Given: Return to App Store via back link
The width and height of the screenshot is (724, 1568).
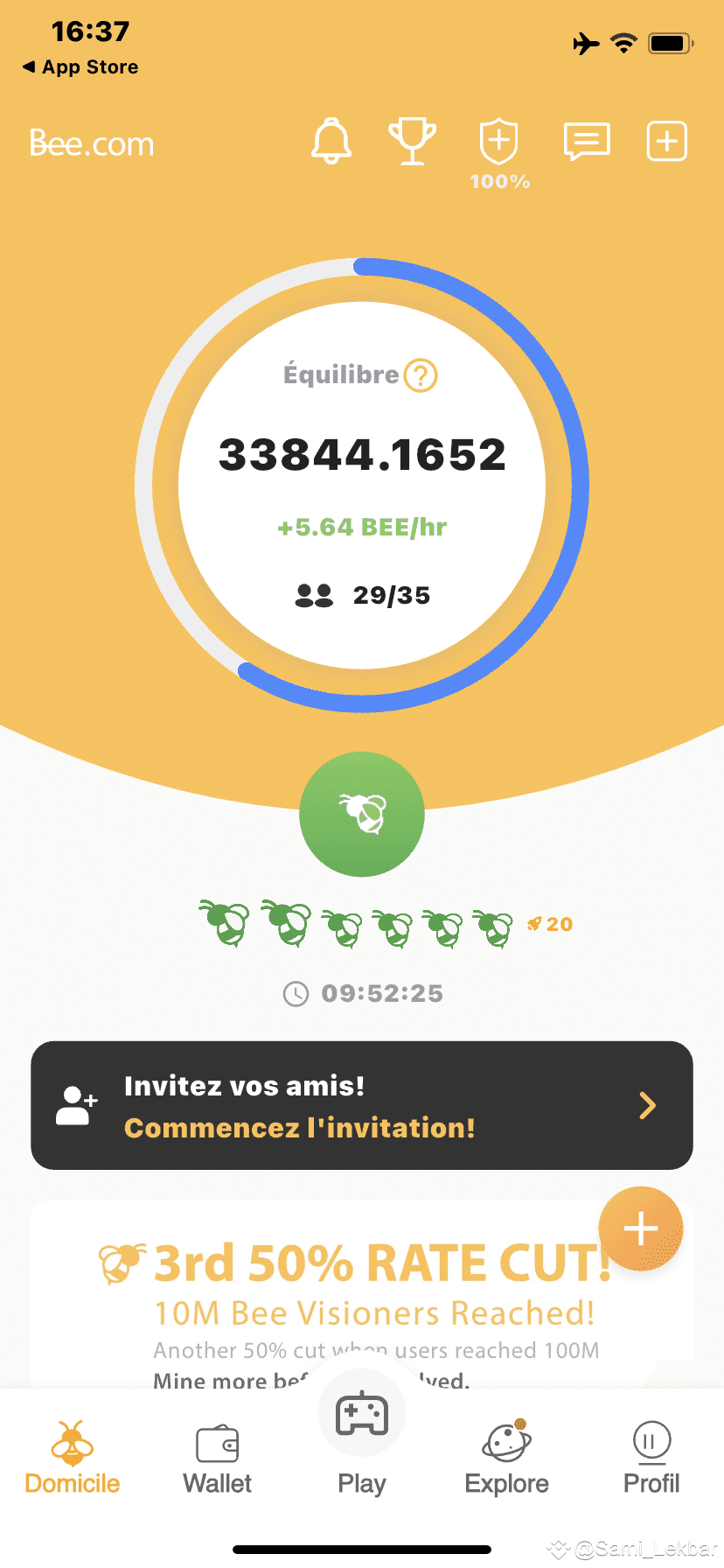Looking at the screenshot, I should click(x=80, y=67).
